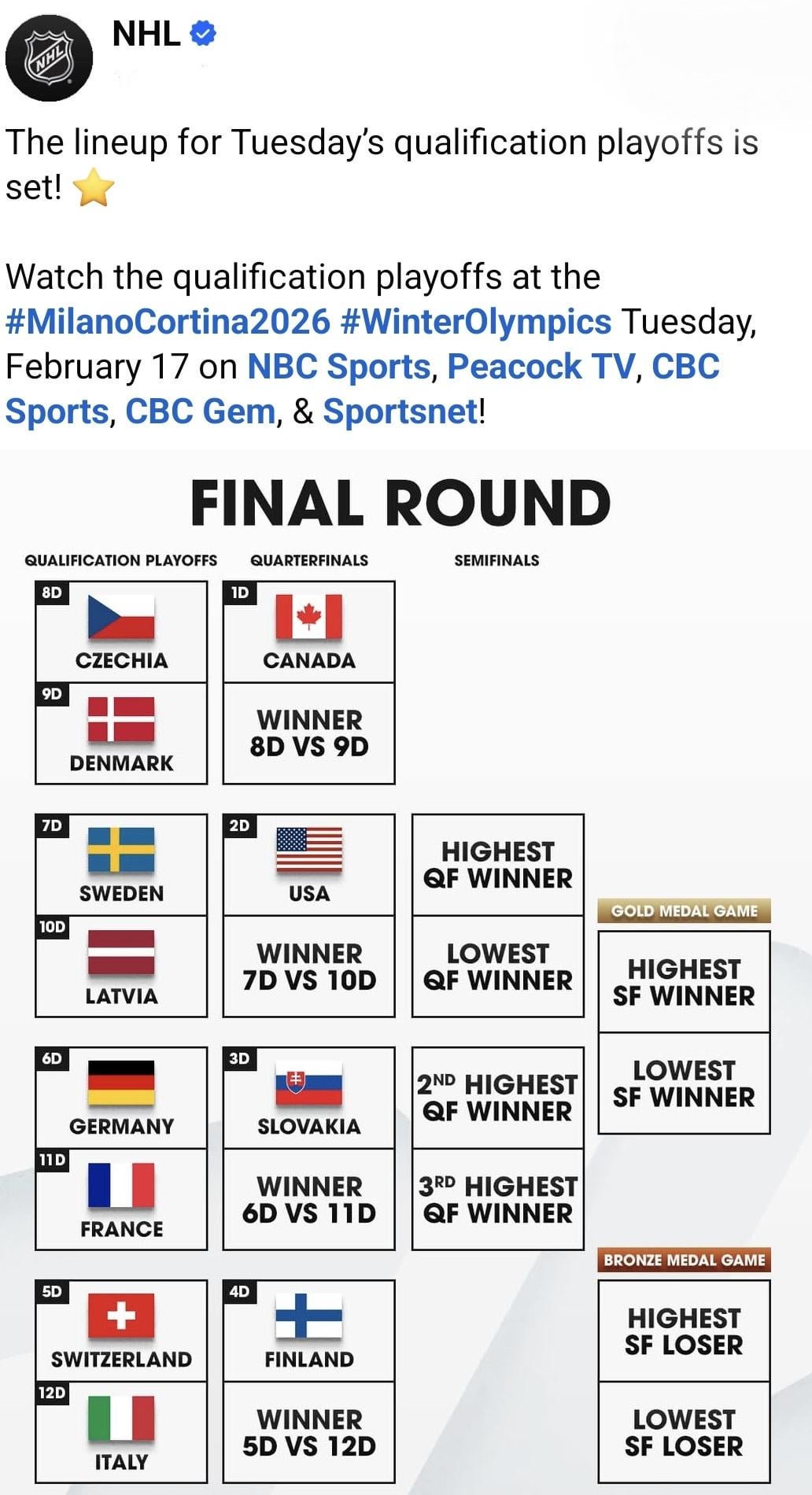Open the #WinterOlympics hashtag
This screenshot has height=1495, width=812.
(476, 322)
